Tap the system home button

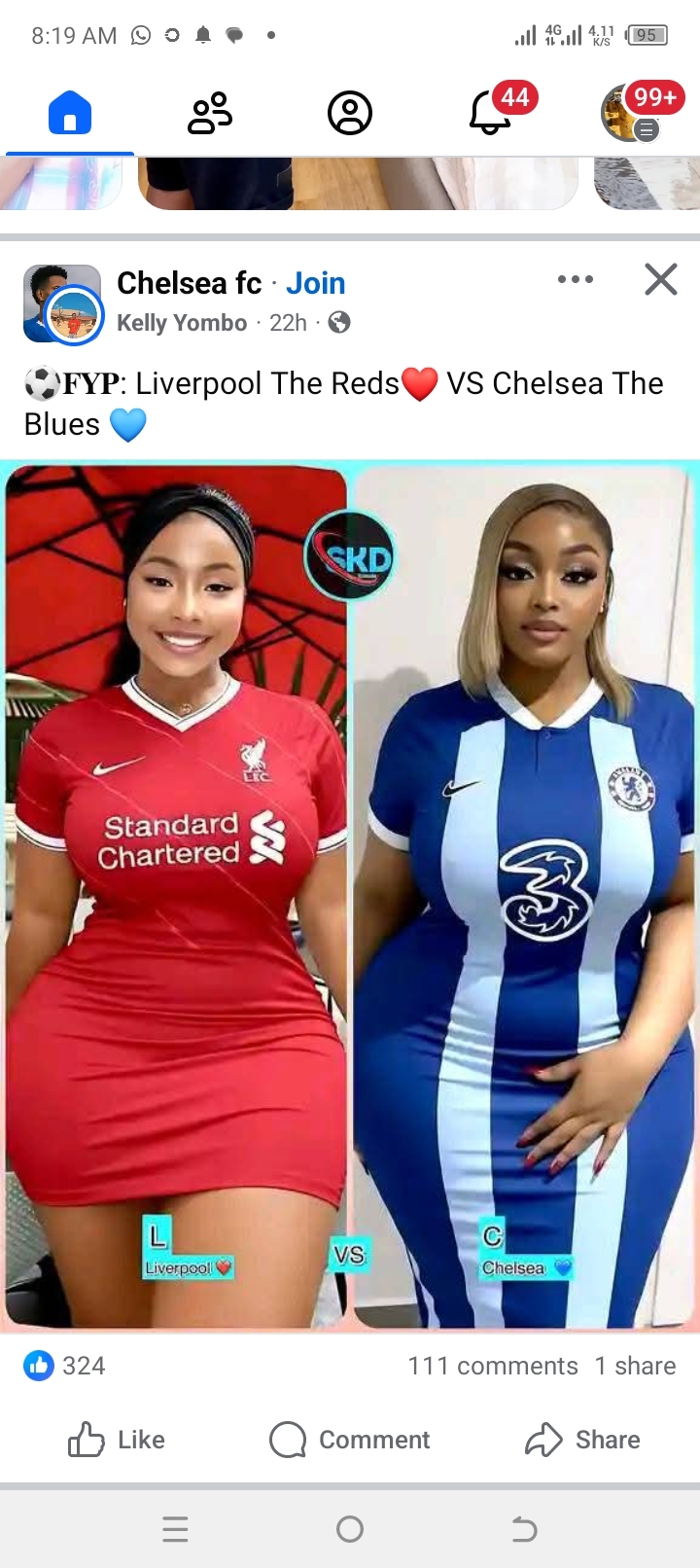point(350,1530)
